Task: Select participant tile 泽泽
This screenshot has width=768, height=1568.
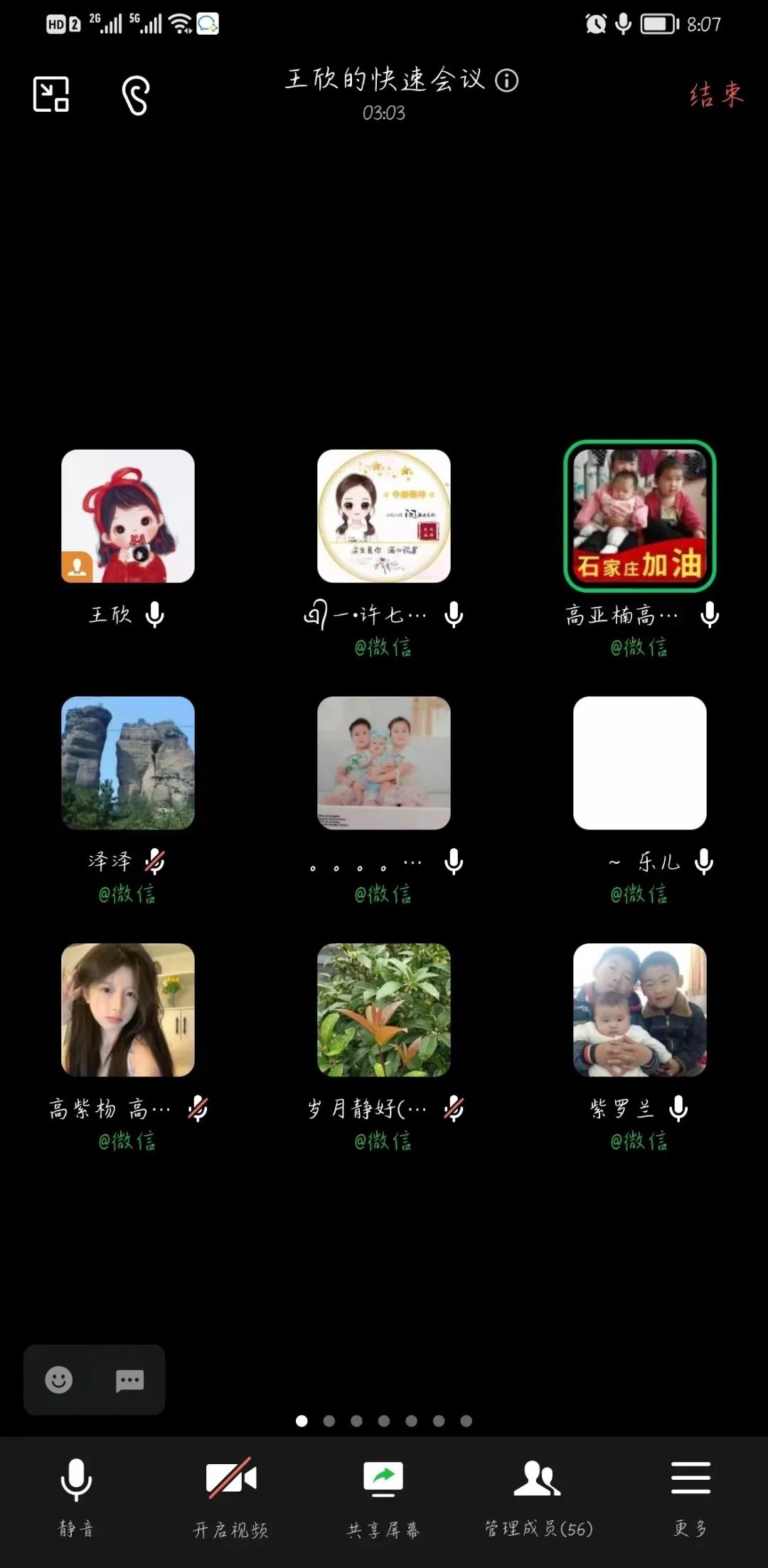Action: [x=128, y=763]
